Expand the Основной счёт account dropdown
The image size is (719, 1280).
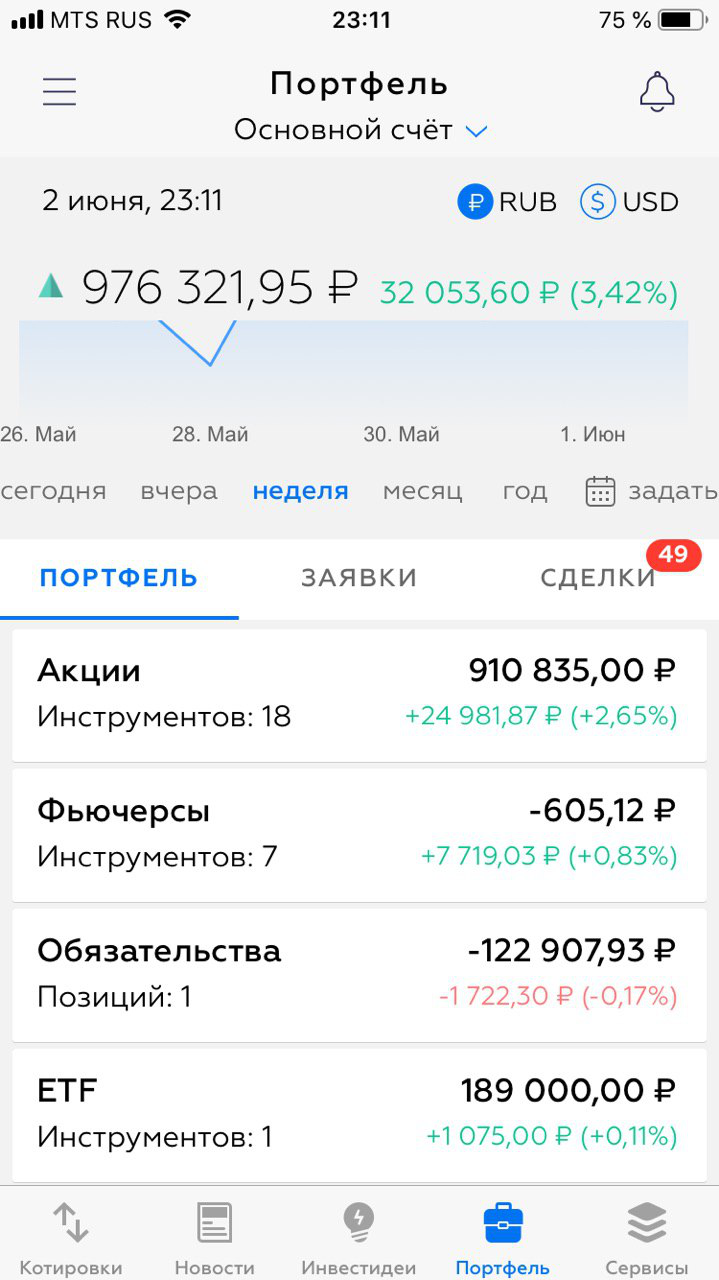click(360, 131)
